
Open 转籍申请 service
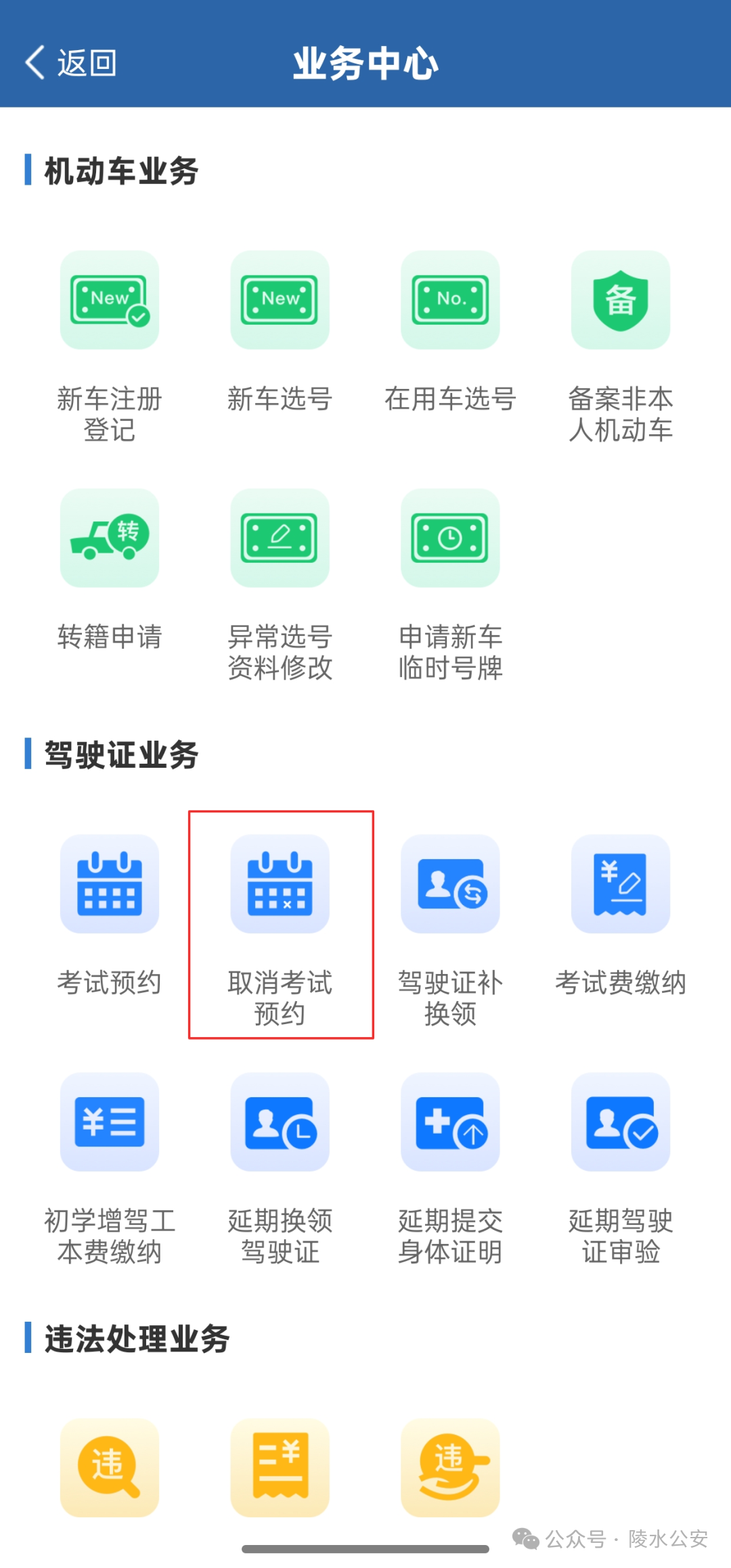(x=110, y=538)
